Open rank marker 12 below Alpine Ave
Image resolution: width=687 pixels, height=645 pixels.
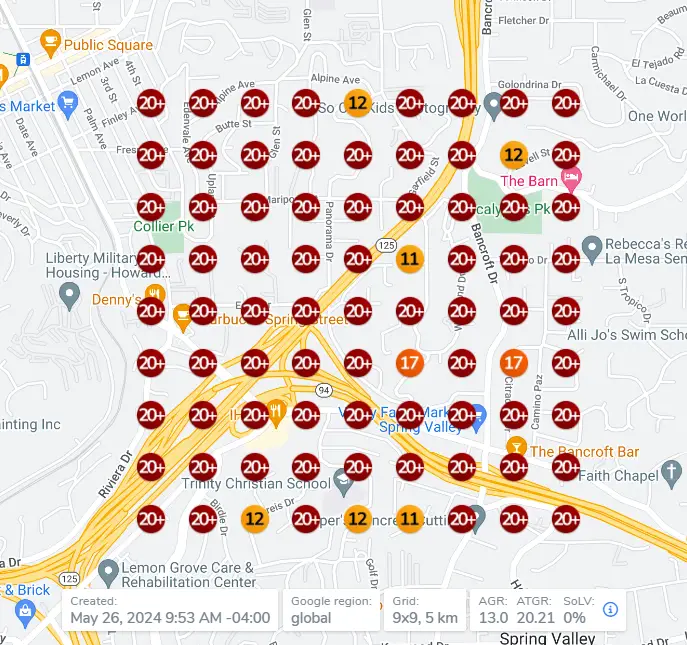click(358, 102)
